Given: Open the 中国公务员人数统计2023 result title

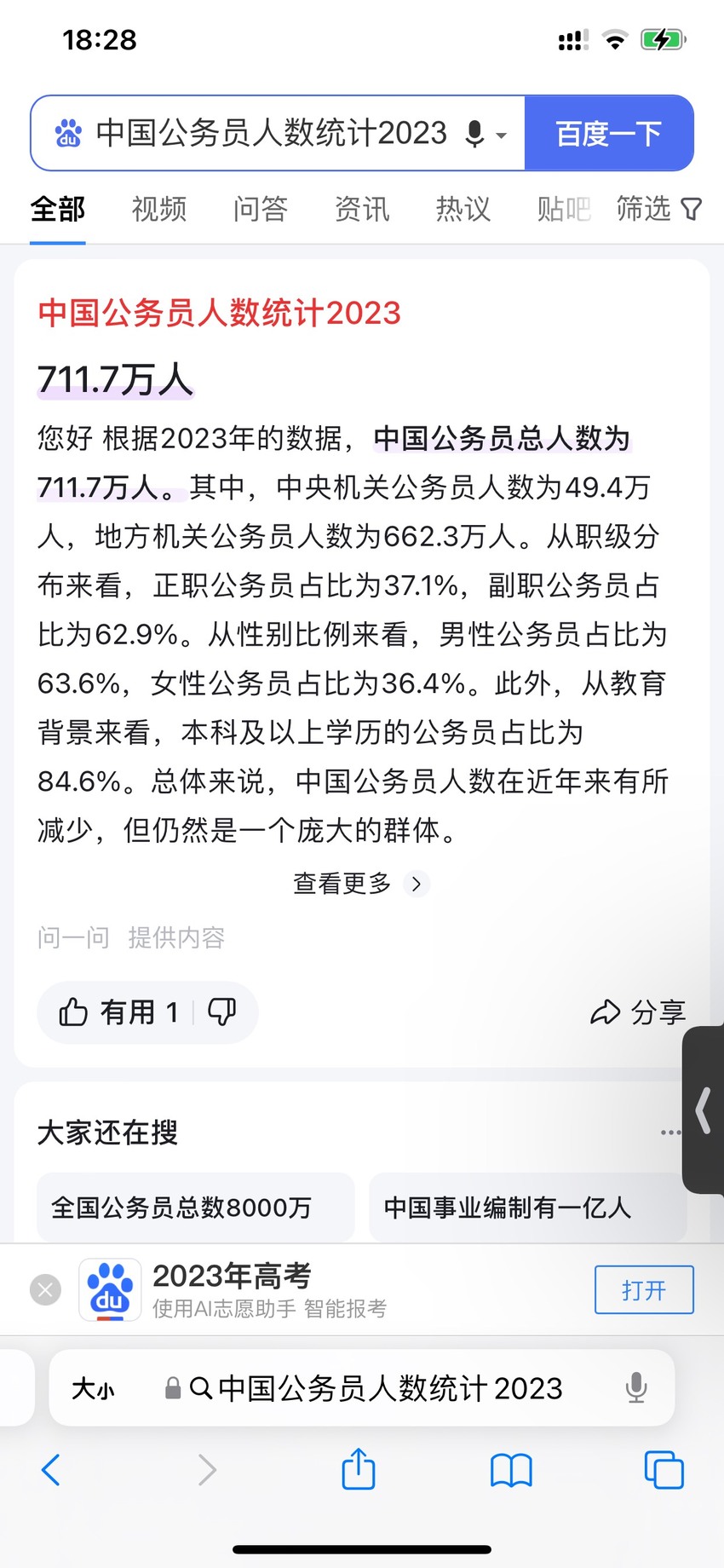Looking at the screenshot, I should tap(219, 313).
